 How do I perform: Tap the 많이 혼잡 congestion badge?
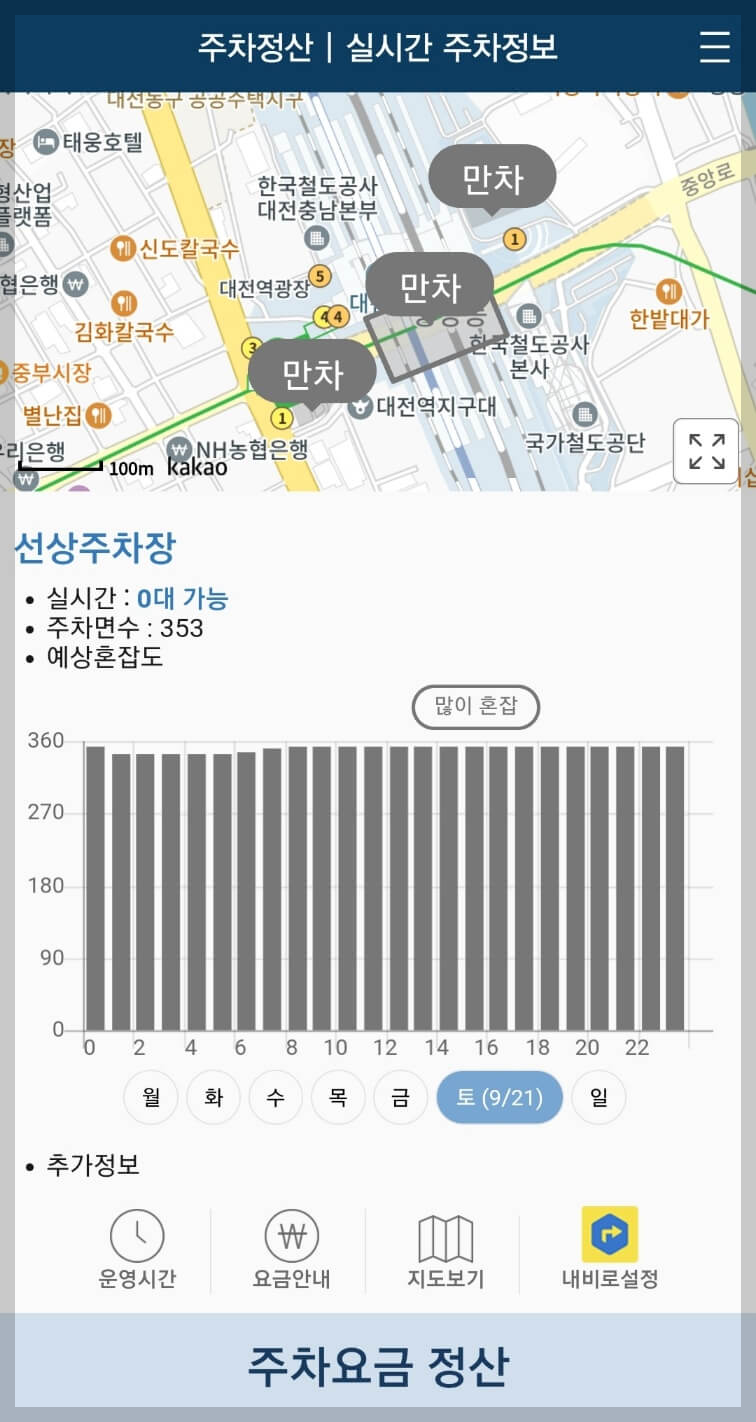[x=476, y=706]
